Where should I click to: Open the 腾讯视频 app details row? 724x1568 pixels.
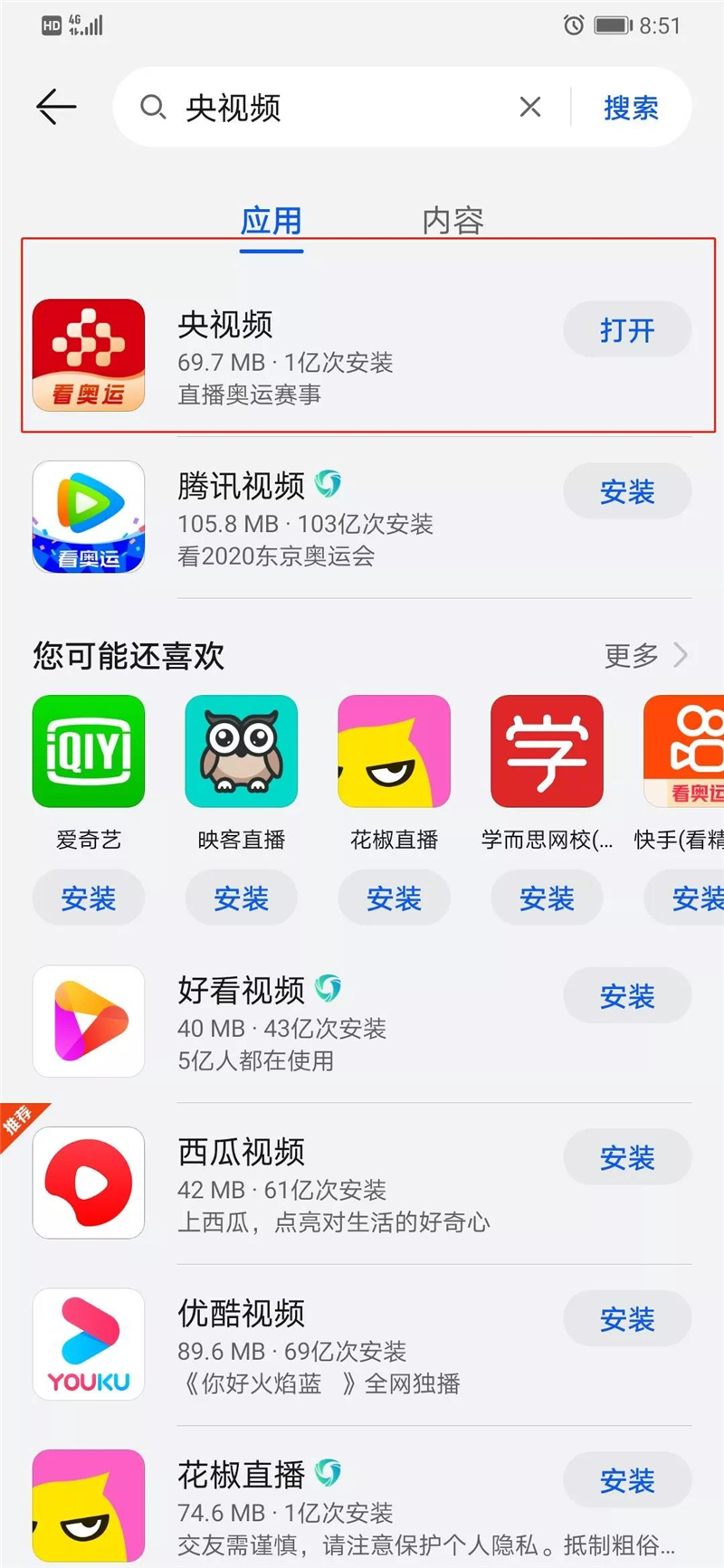(x=362, y=517)
